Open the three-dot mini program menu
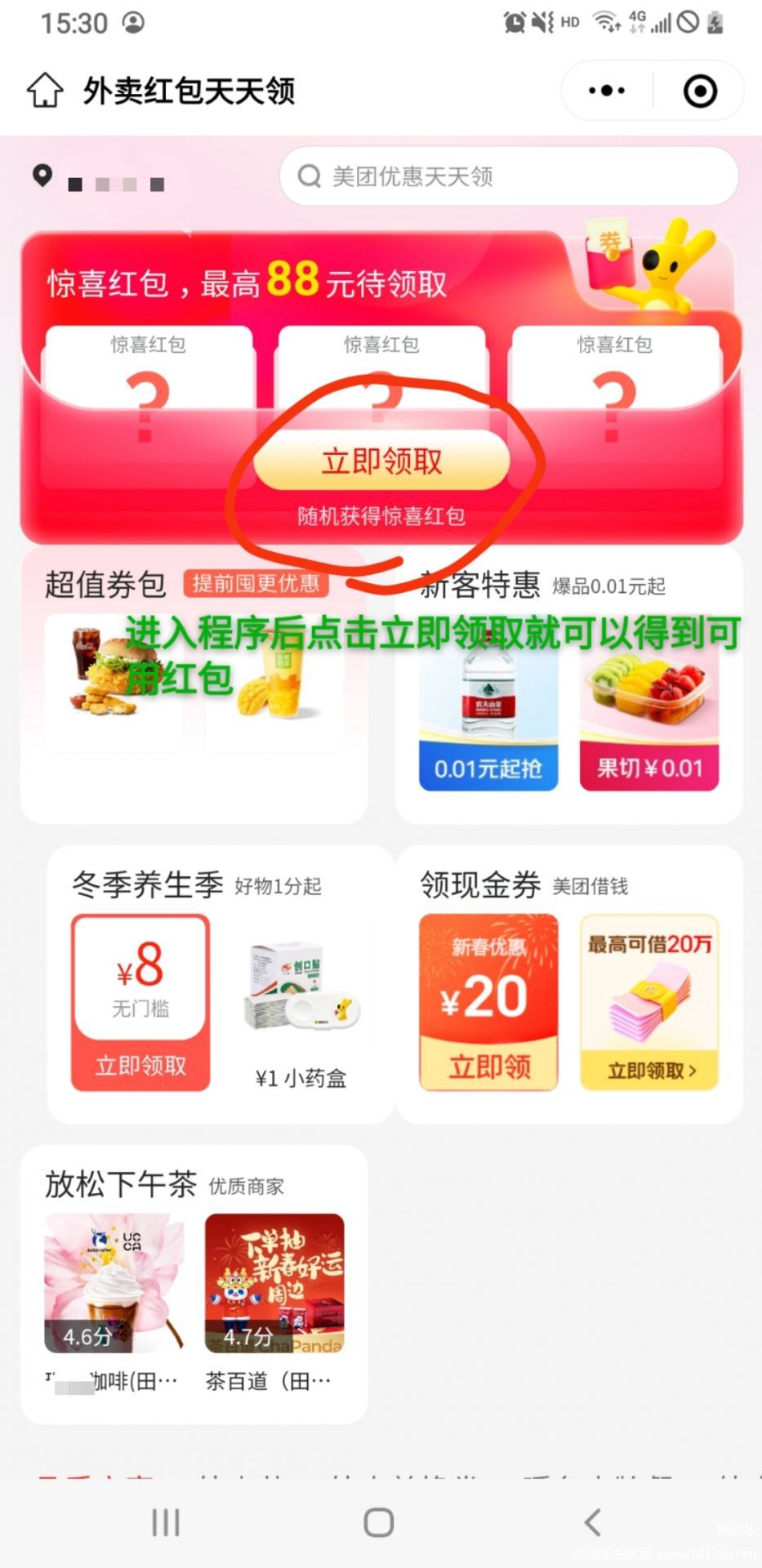The width and height of the screenshot is (762, 1568). pos(607,91)
